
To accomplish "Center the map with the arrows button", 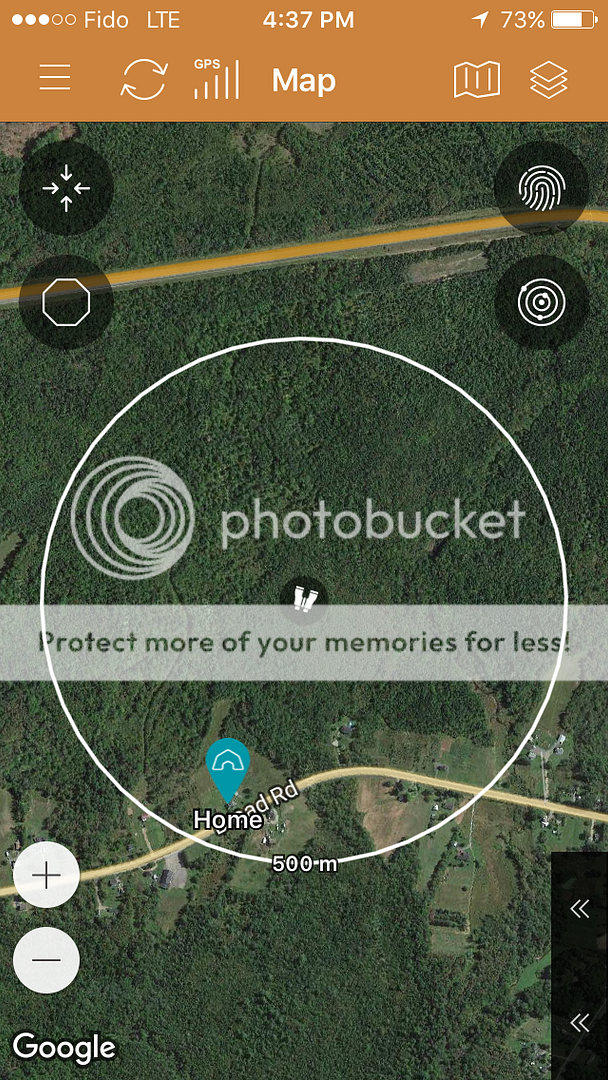I will pos(66,188).
